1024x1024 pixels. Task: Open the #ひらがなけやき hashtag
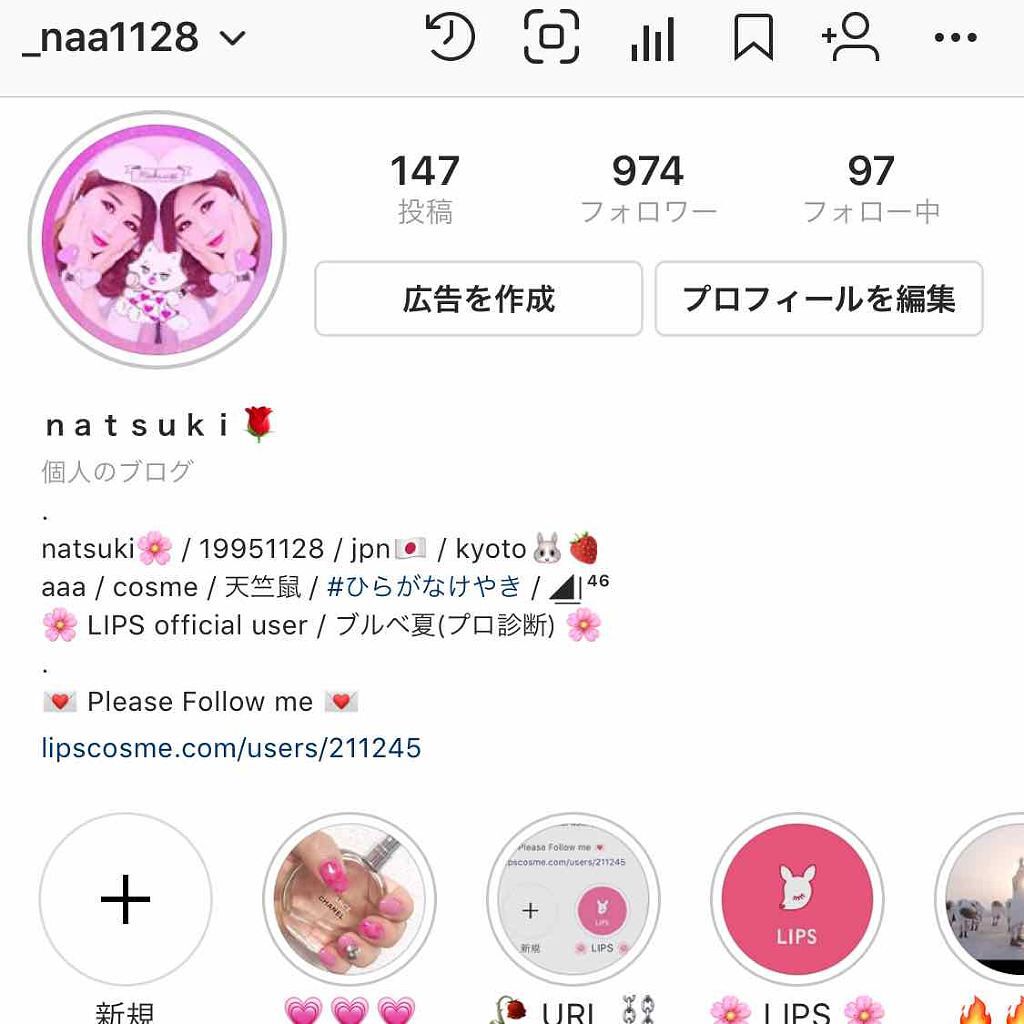[424, 586]
